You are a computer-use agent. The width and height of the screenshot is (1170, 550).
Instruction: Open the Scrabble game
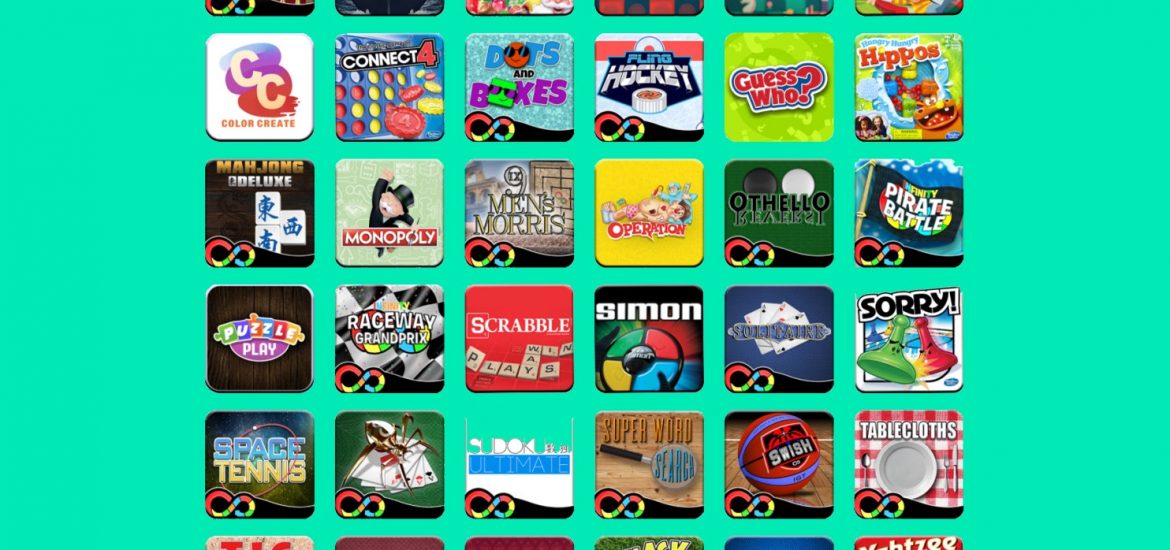point(519,339)
